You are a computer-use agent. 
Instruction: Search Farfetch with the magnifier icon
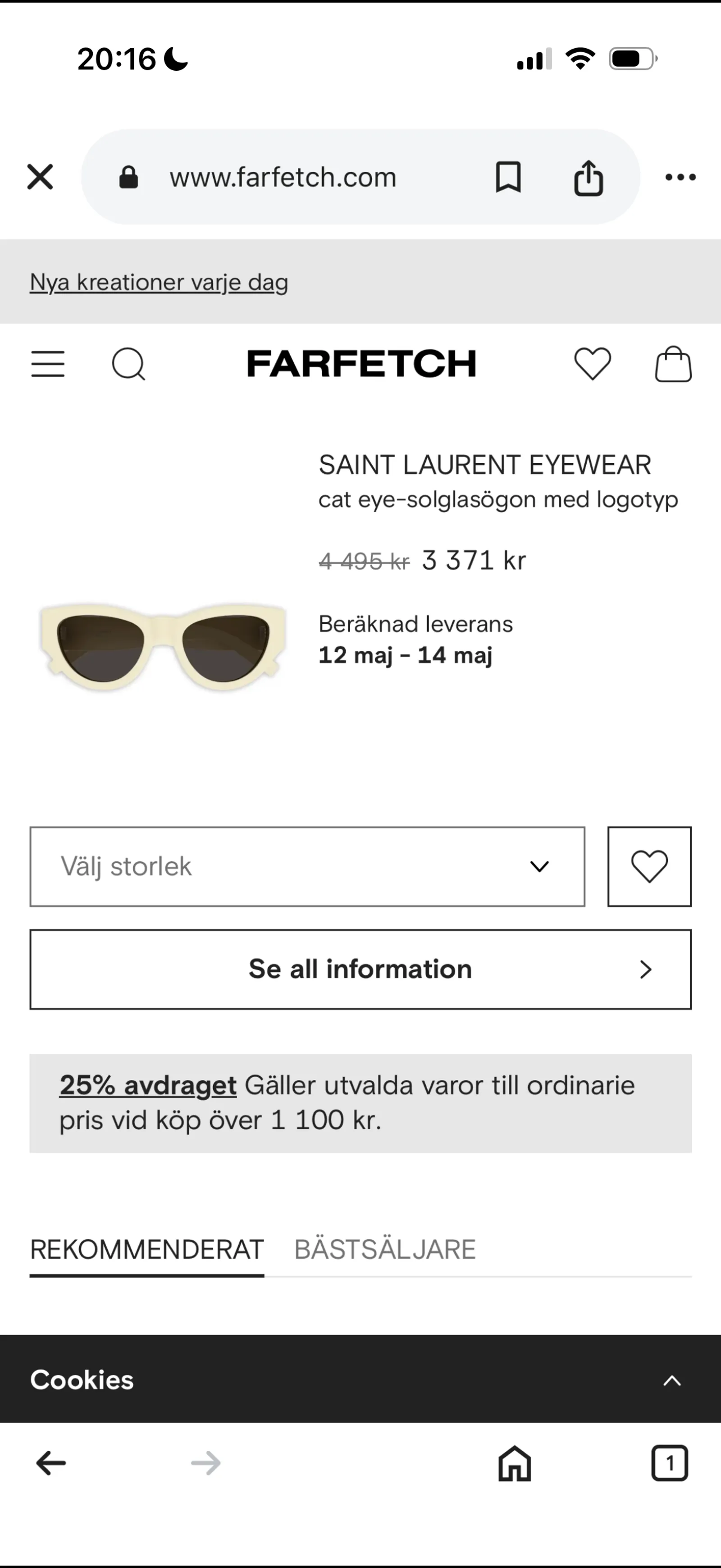point(128,364)
